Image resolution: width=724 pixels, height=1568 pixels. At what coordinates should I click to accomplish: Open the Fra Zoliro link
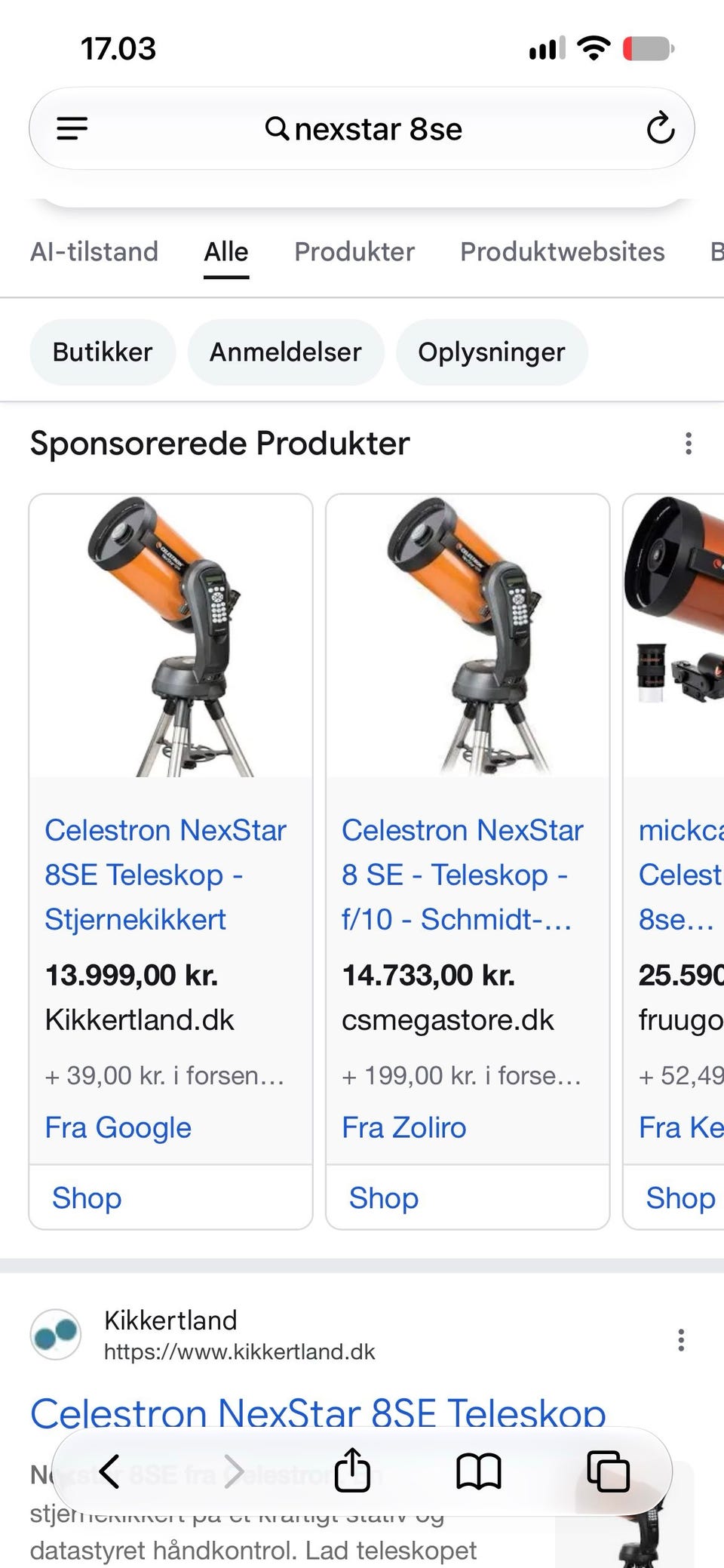pyautogui.click(x=404, y=1127)
